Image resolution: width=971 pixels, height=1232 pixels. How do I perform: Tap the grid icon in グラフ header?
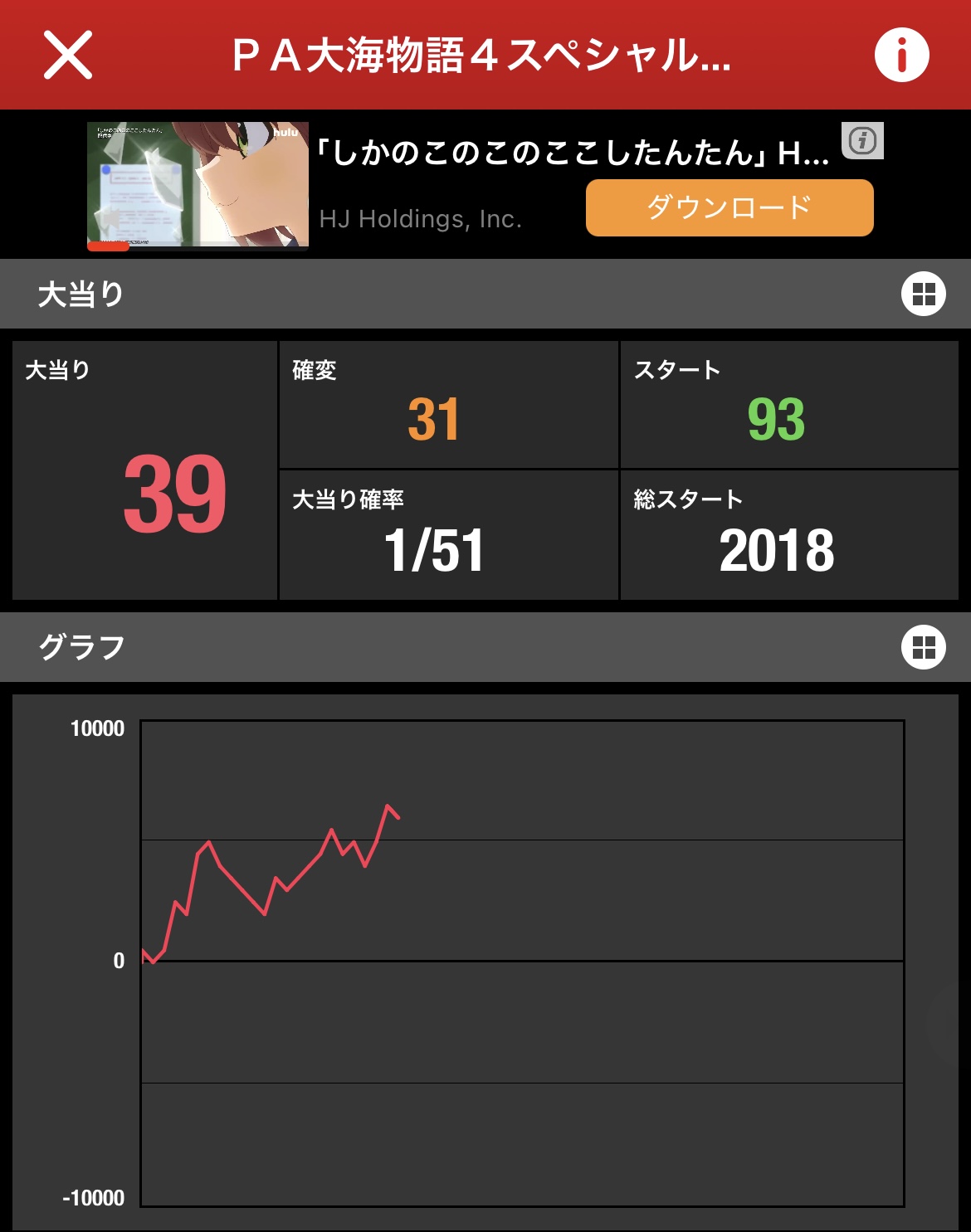pyautogui.click(x=923, y=647)
